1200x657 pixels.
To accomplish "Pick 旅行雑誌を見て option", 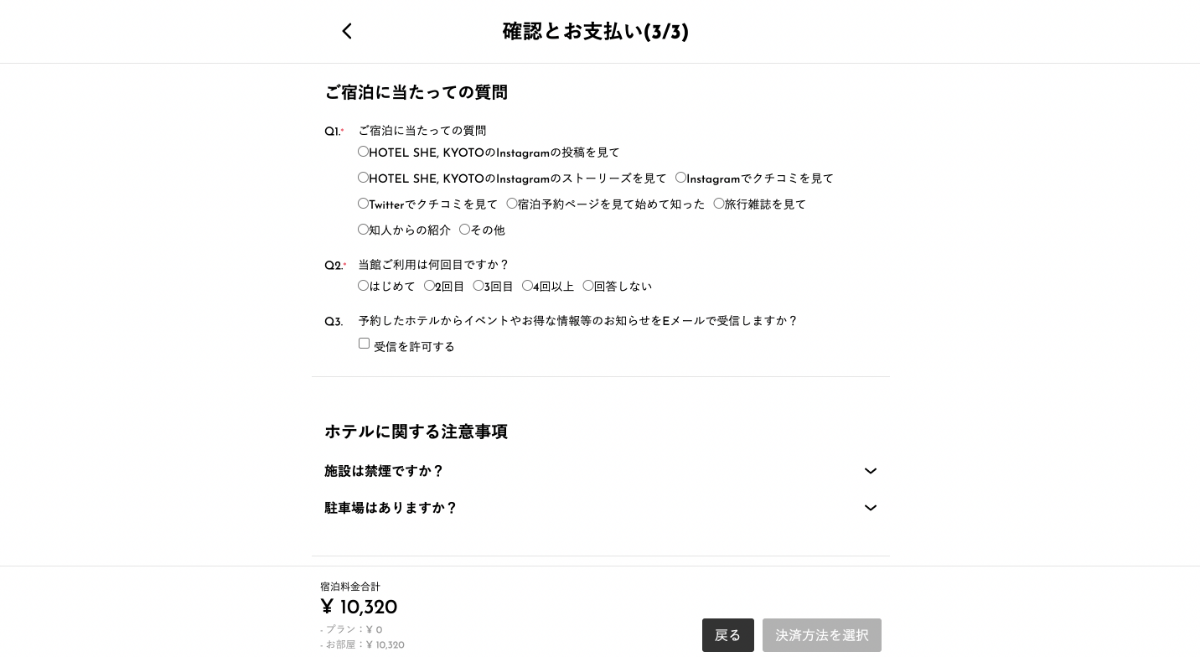I will coord(719,204).
